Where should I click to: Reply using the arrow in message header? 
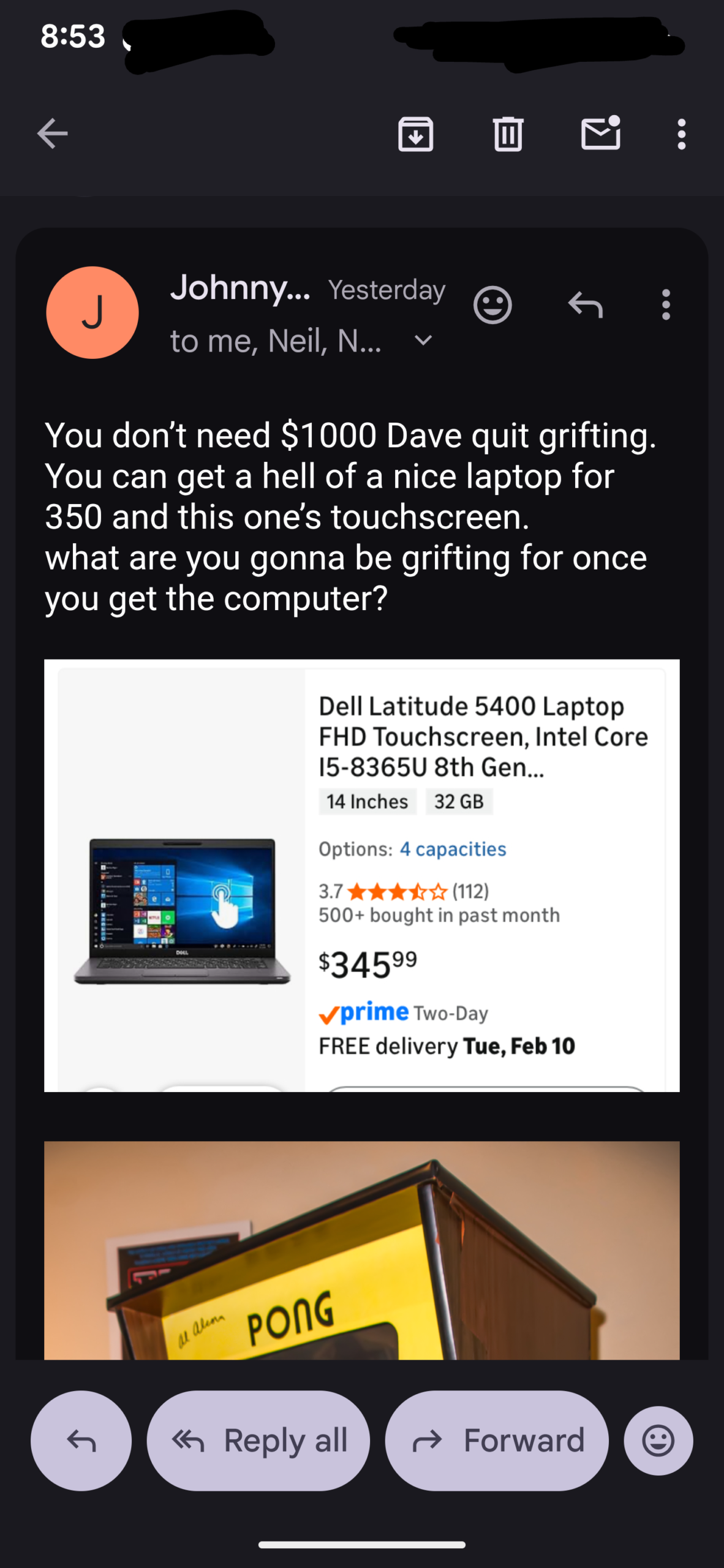(x=586, y=304)
